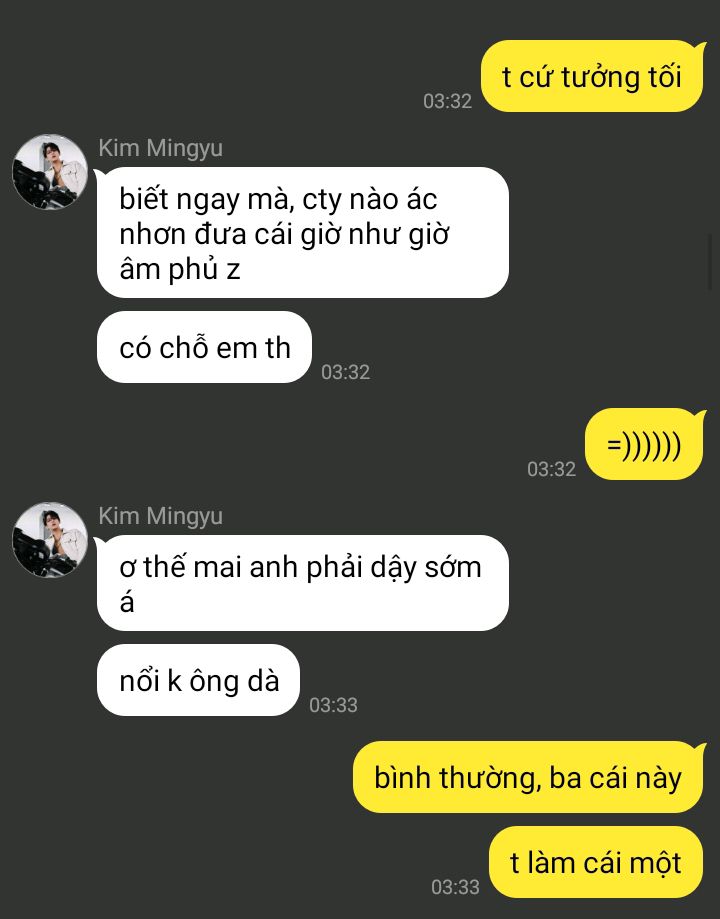Open Kim Mingyu's avatar beside "biết ngay mà" message
The width and height of the screenshot is (720, 919).
[50, 172]
